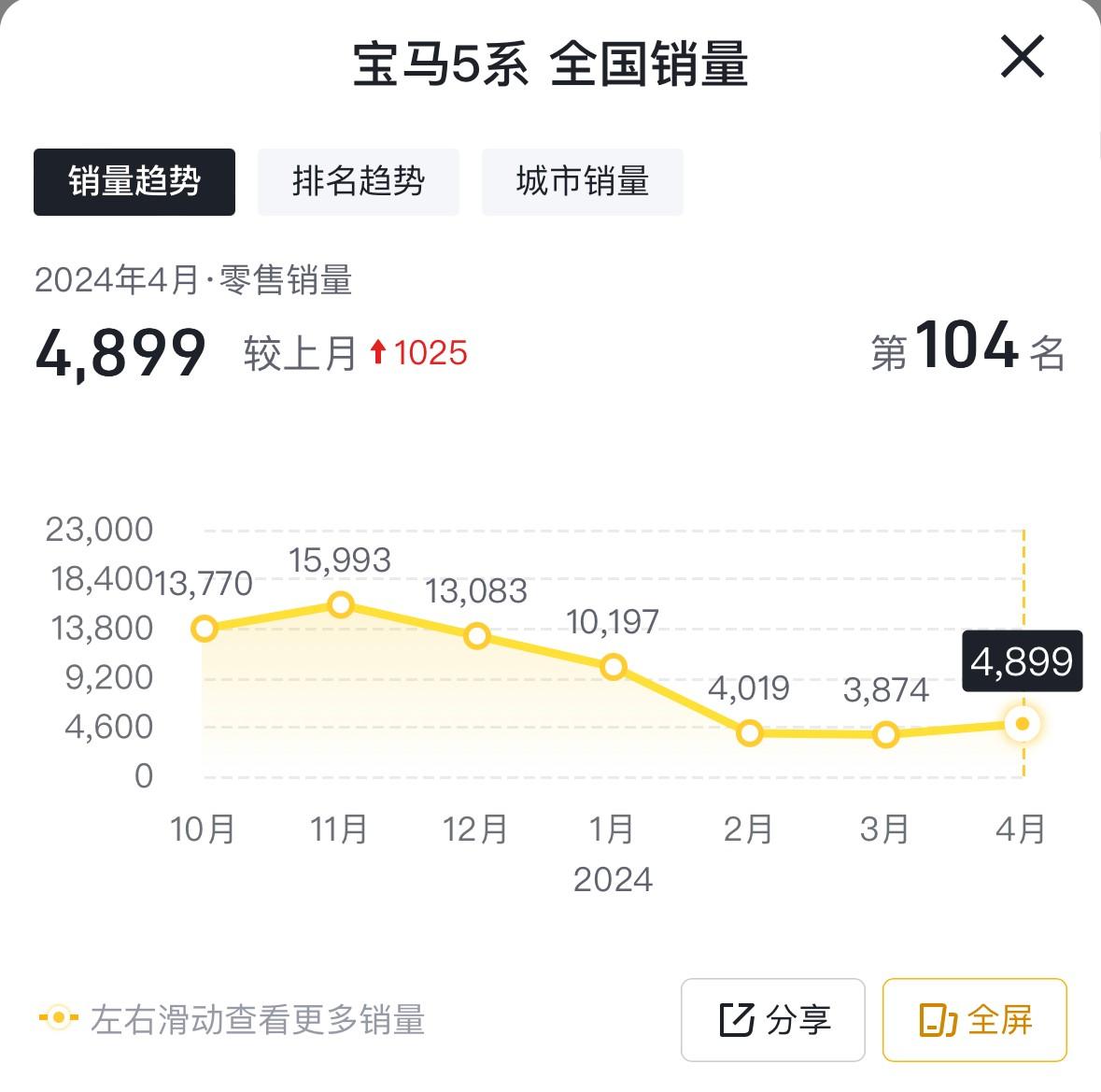Select the 12月 data point 13,083
The width and height of the screenshot is (1101, 1092).
(477, 636)
